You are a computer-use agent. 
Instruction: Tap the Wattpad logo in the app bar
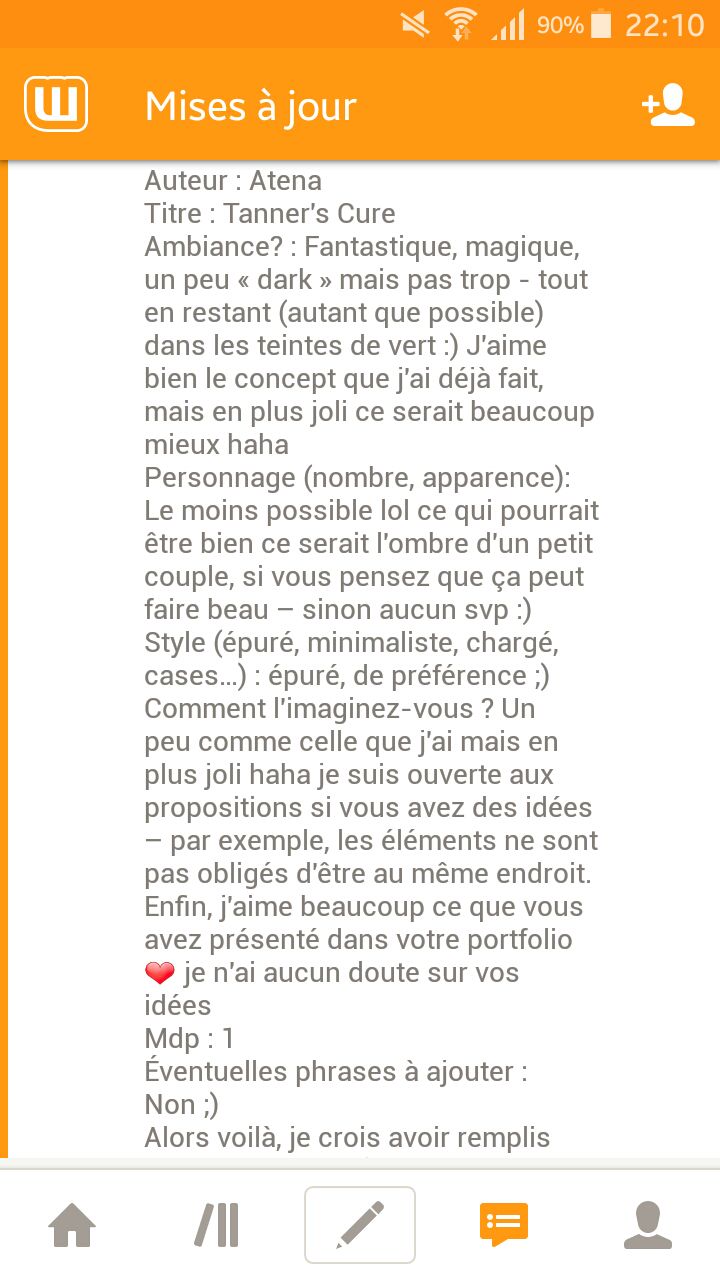point(56,105)
